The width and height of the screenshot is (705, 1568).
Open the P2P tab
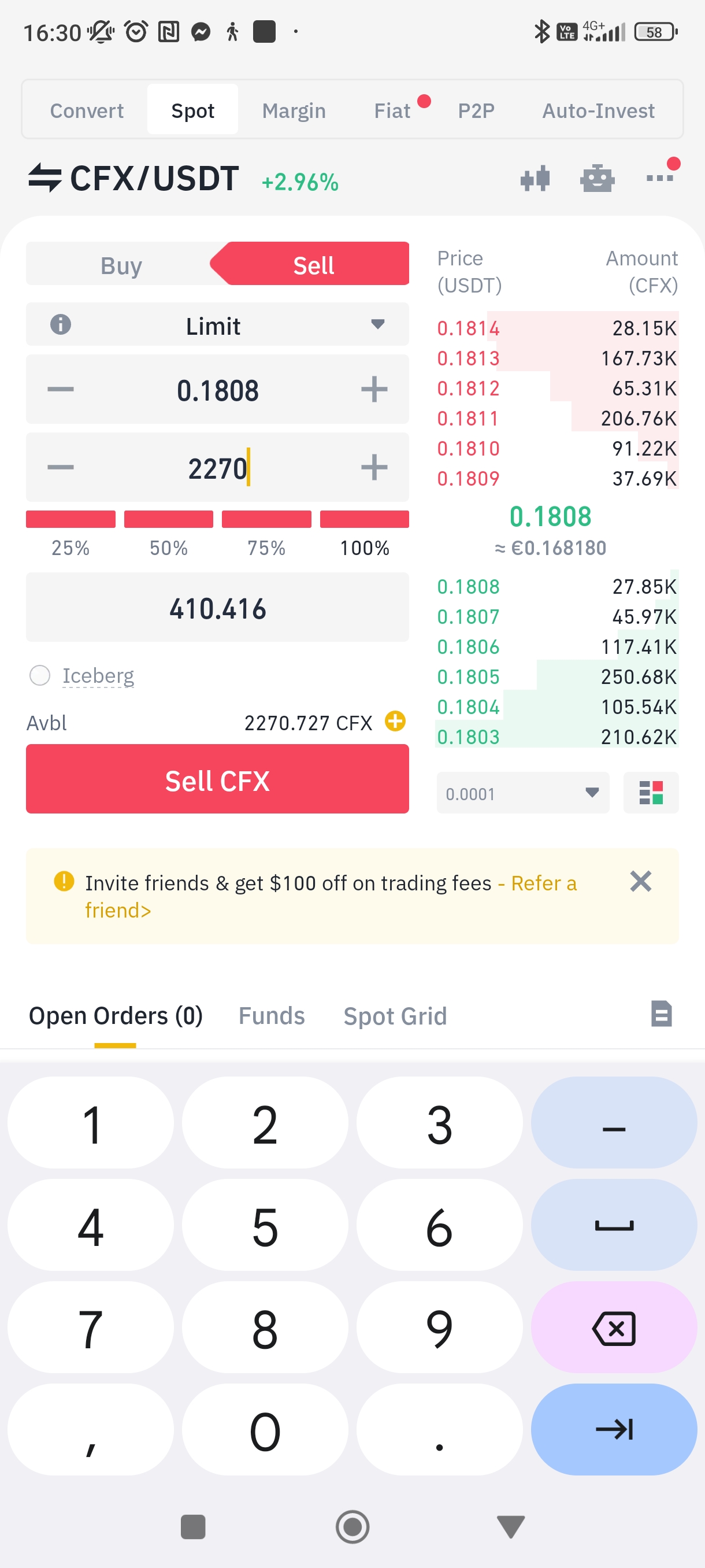click(x=476, y=111)
